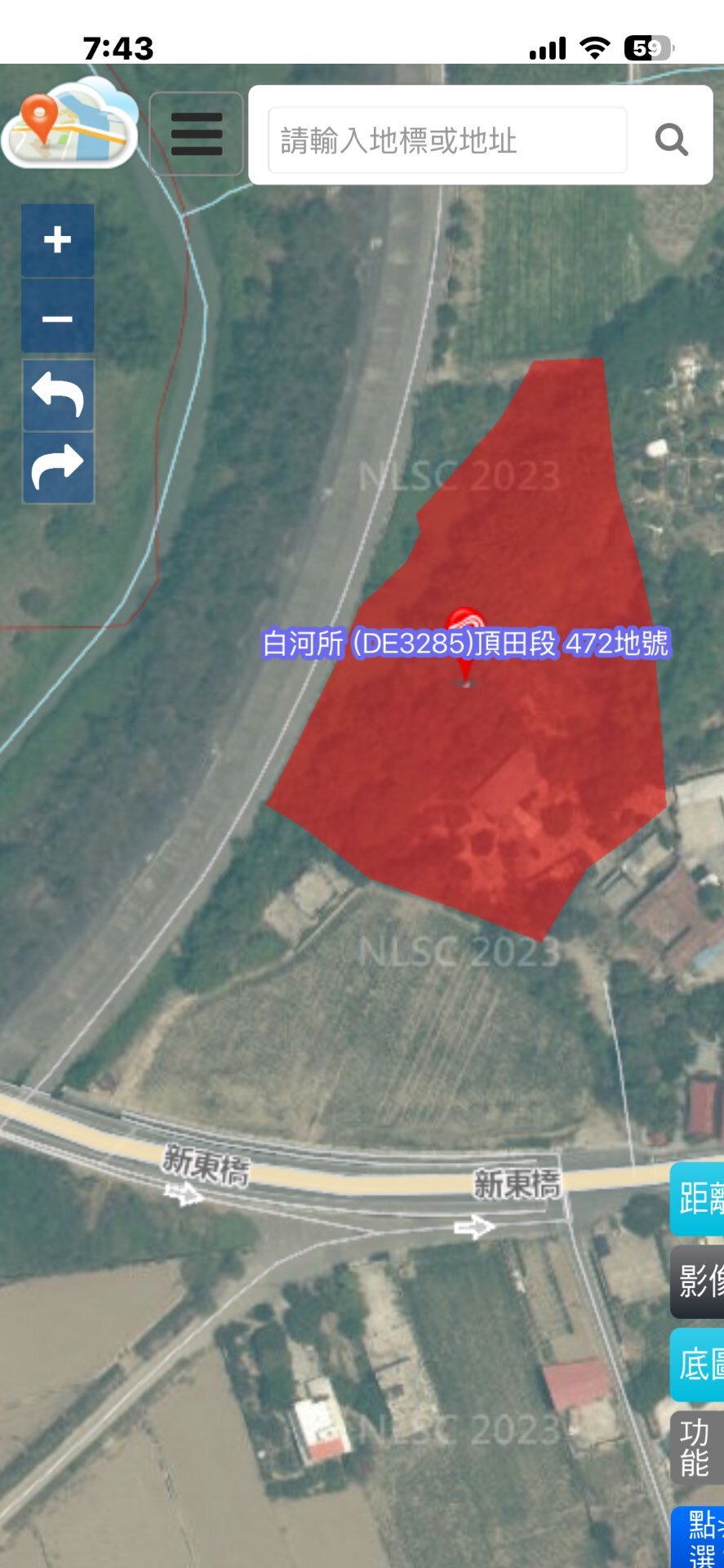Open the hamburger menu
Image resolution: width=724 pixels, height=1568 pixels.
click(196, 134)
